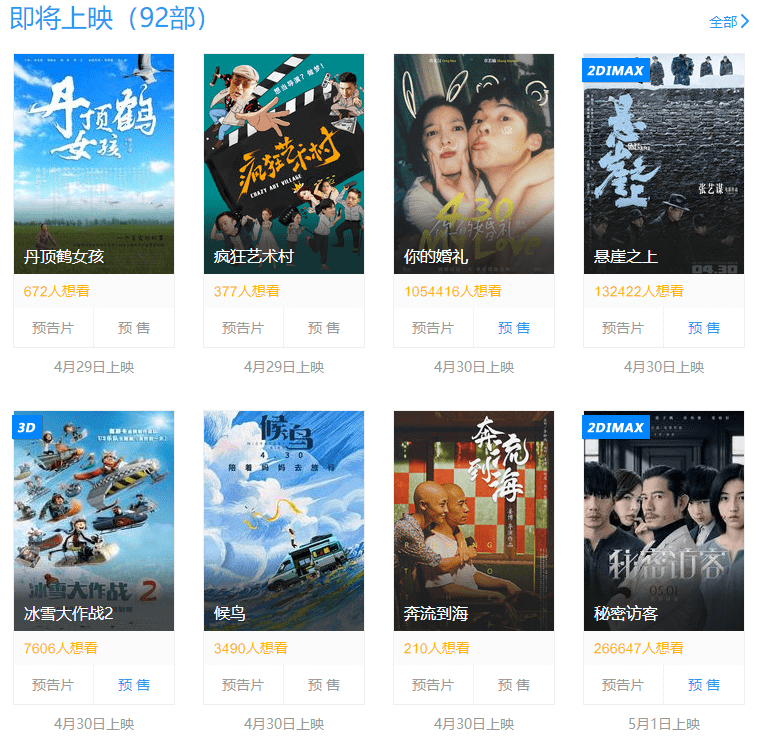Play the 预告片 for 疯狂艺术村
The height and width of the screenshot is (737, 761).
pos(243,328)
